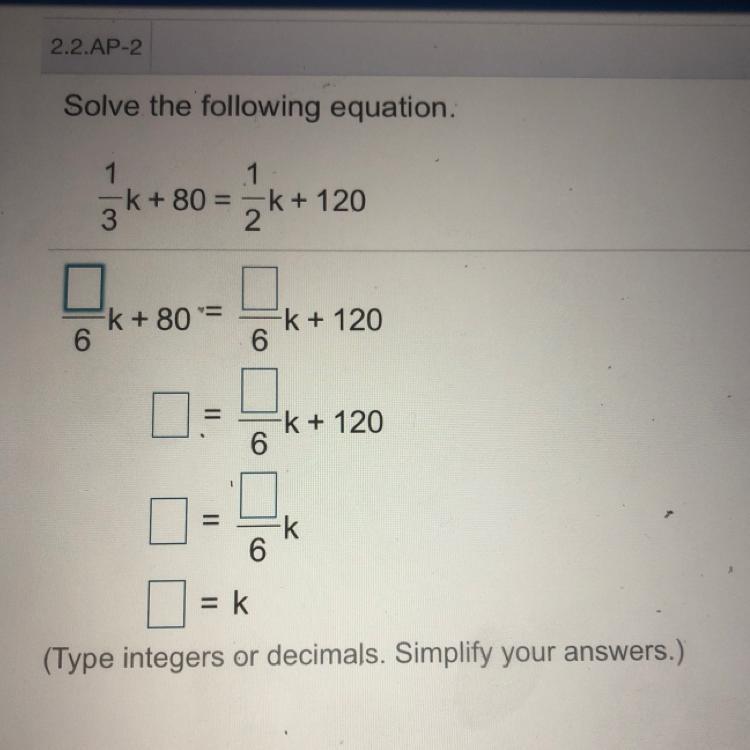Tap numerator box in first-row fraction before k + 120
Image resolution: width=750 pixels, height=750 pixels.
[x=260, y=289]
